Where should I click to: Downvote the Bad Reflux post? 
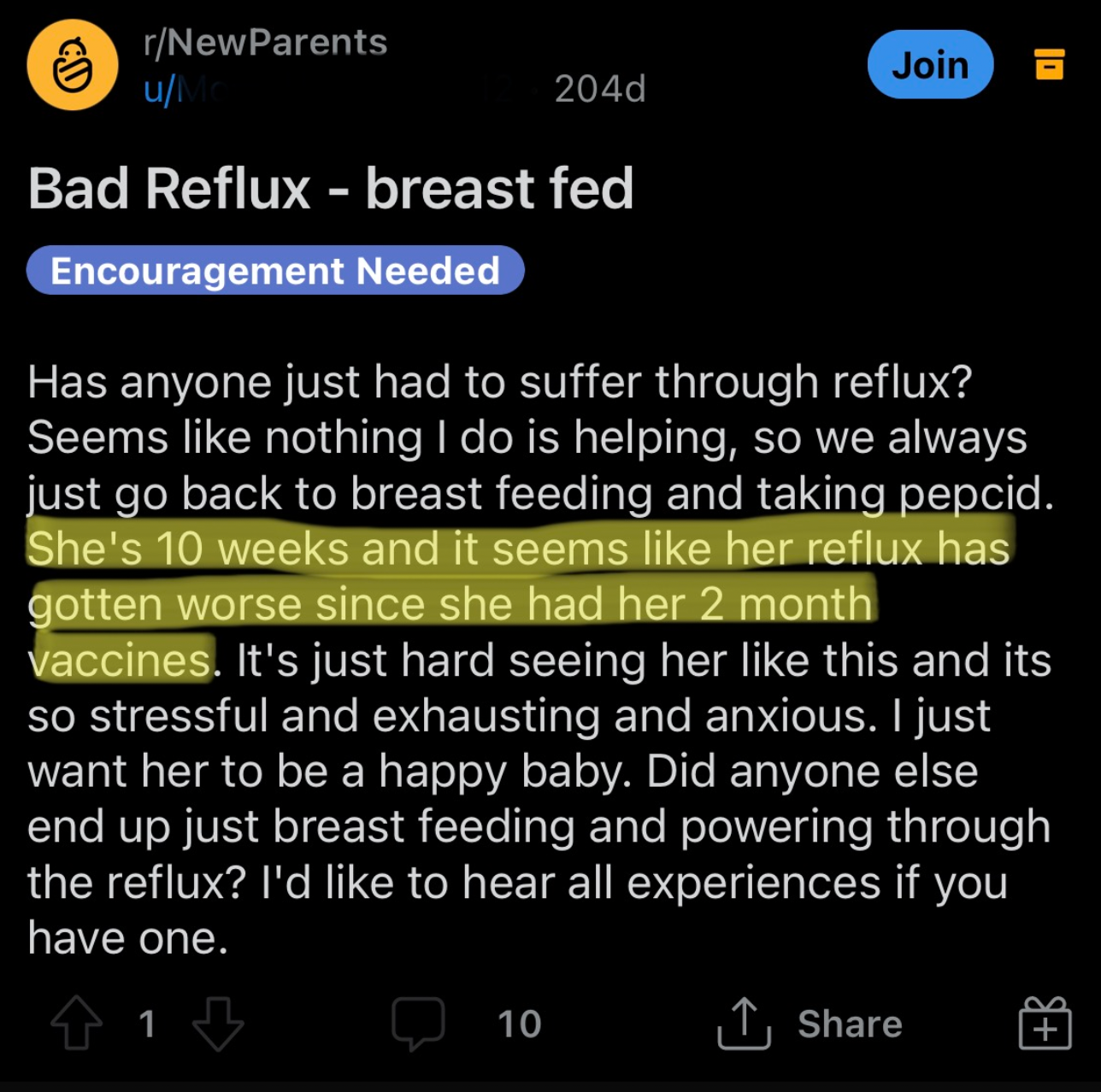point(218,1023)
